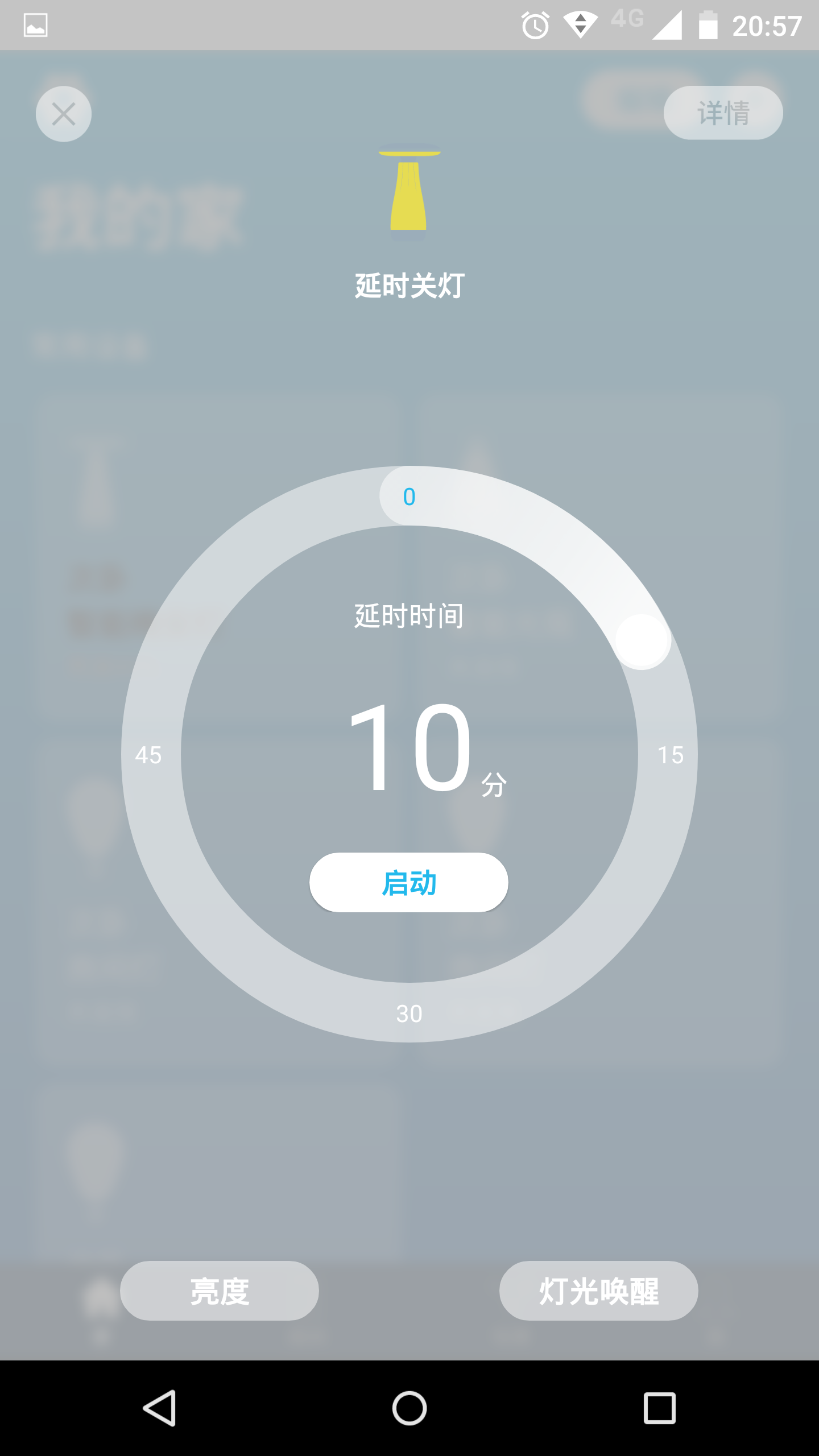Tap the circular dial's white knob
Viewport: 819px width, 1456px height.
click(642, 641)
